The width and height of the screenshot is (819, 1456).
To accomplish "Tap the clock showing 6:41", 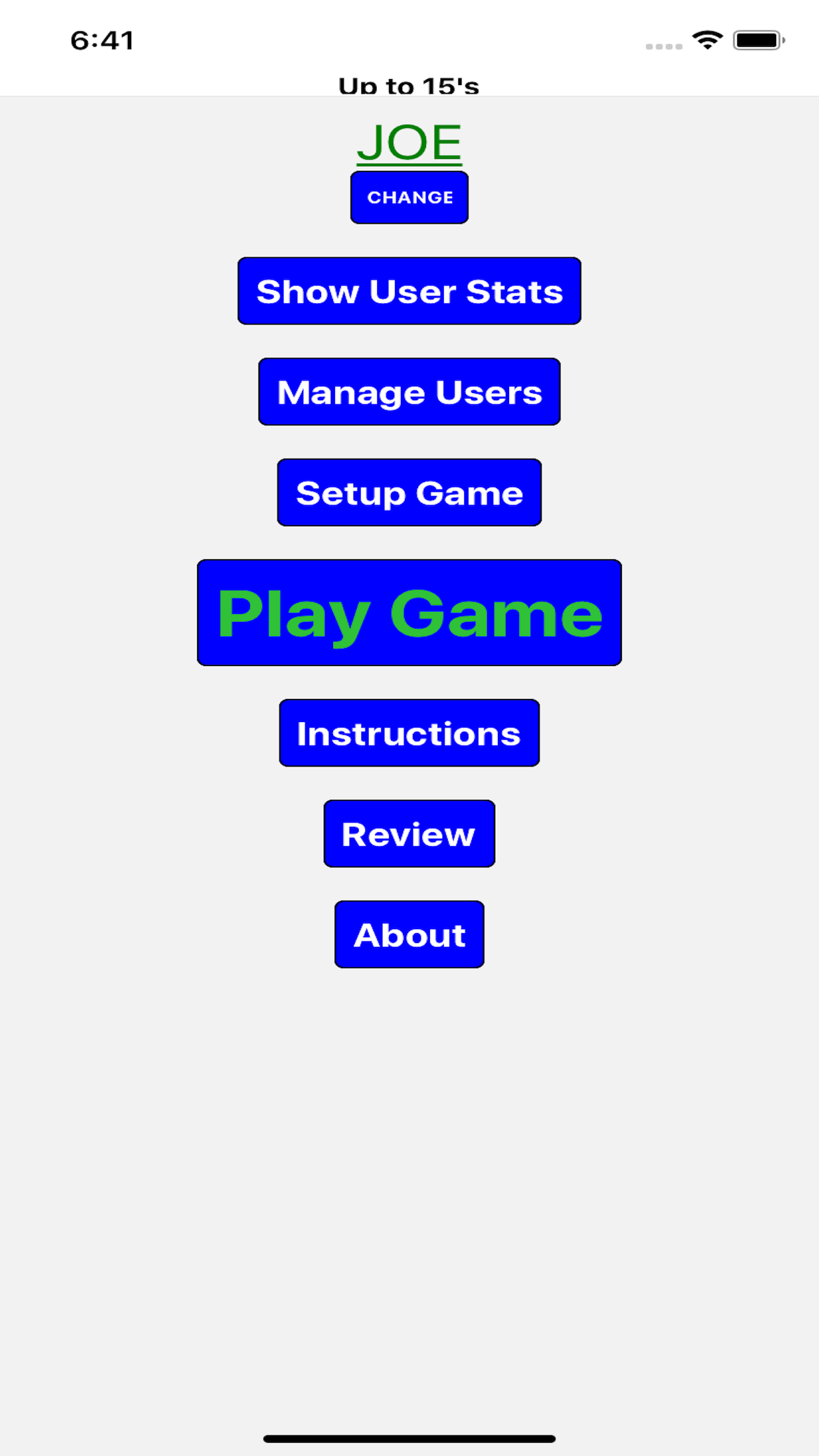I will [x=102, y=41].
